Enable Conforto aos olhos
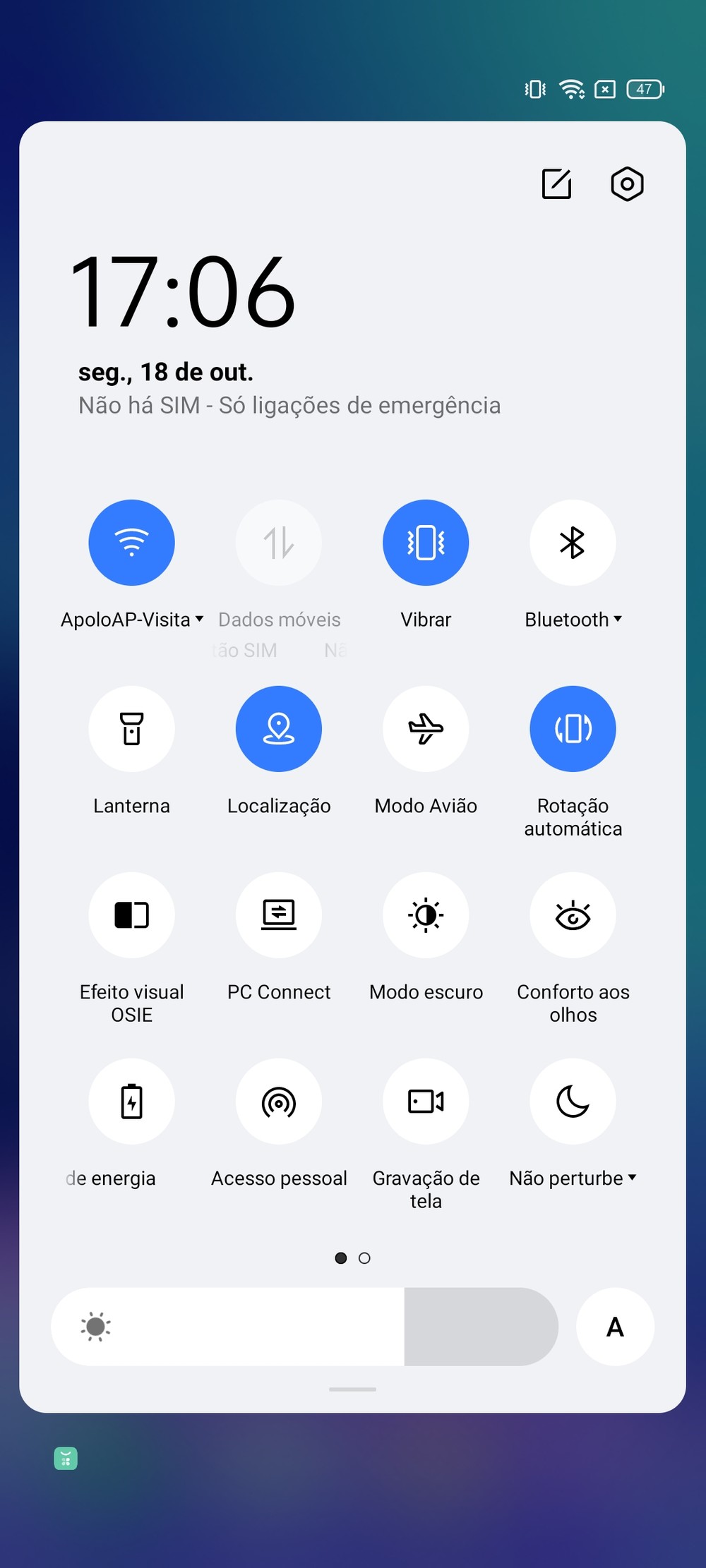The height and width of the screenshot is (1568, 706). [x=573, y=915]
